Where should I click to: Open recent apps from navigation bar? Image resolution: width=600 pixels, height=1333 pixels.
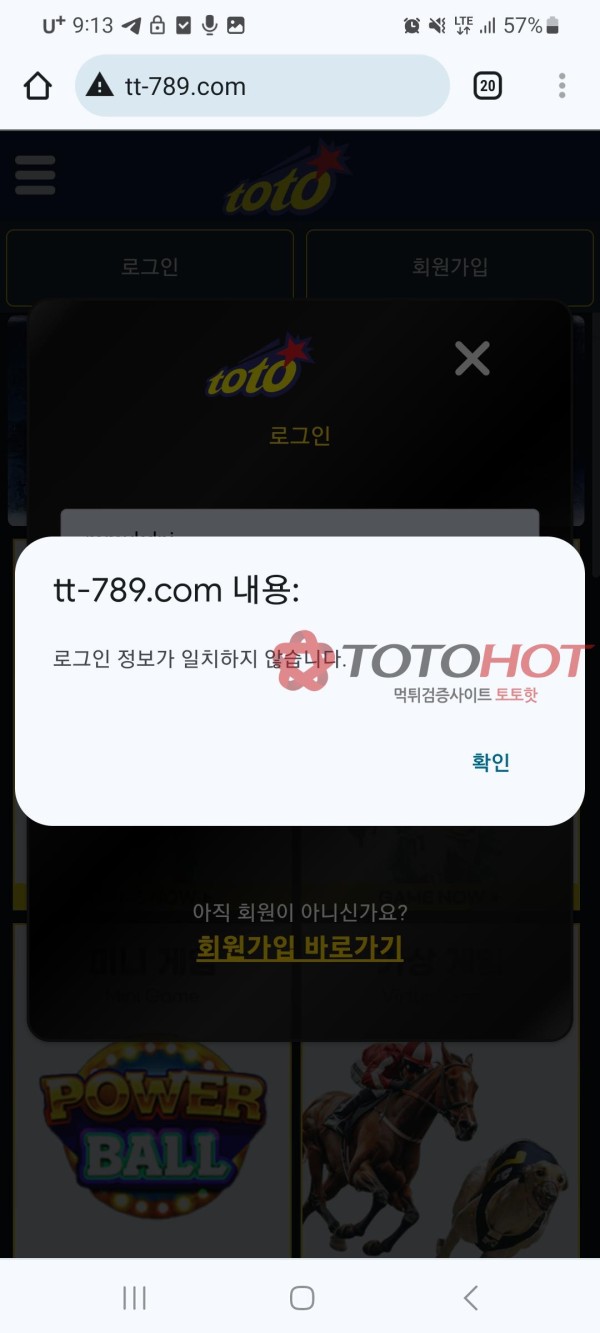coord(134,1298)
